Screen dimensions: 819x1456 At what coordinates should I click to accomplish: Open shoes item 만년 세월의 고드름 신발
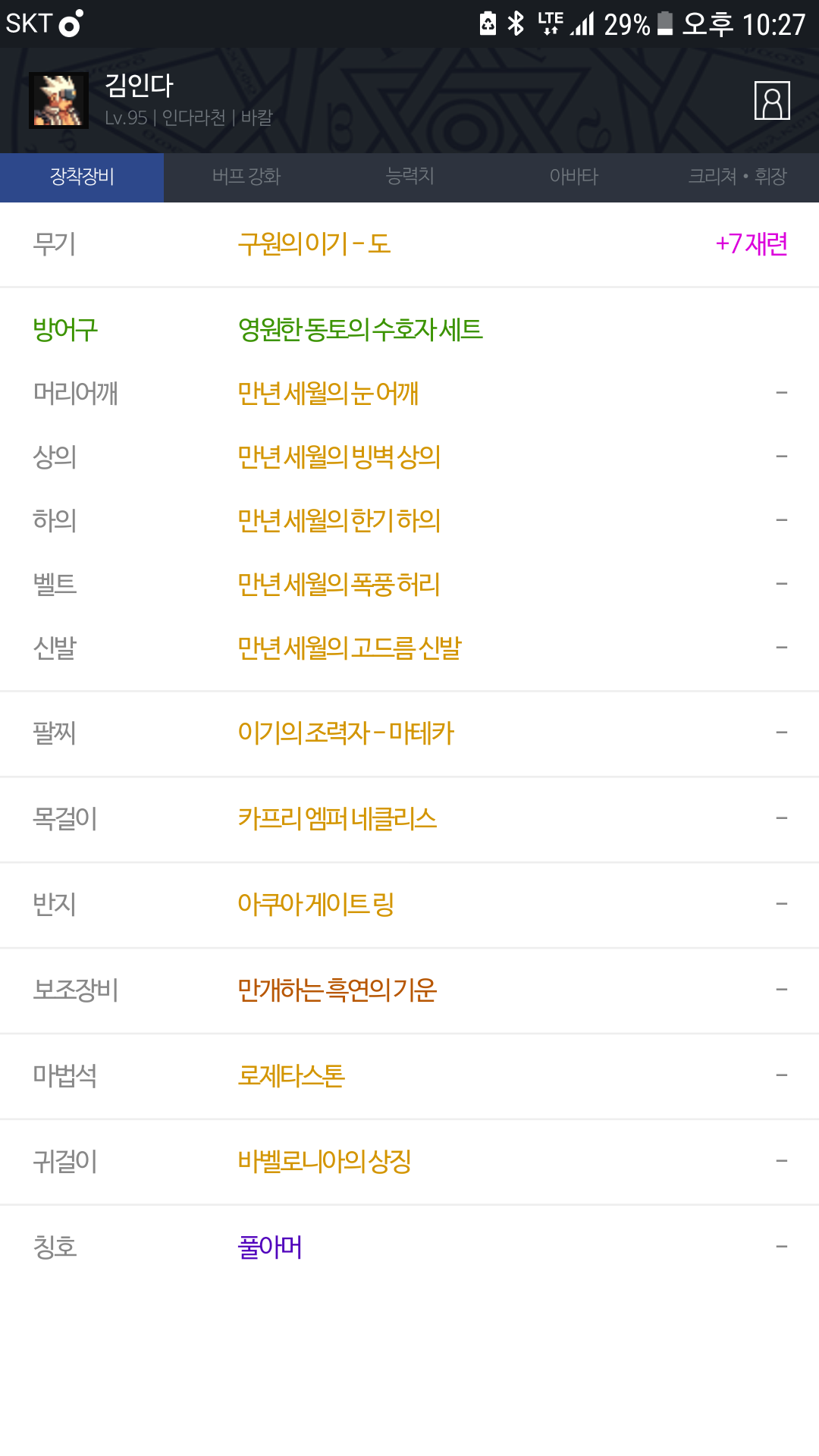pyautogui.click(x=409, y=648)
